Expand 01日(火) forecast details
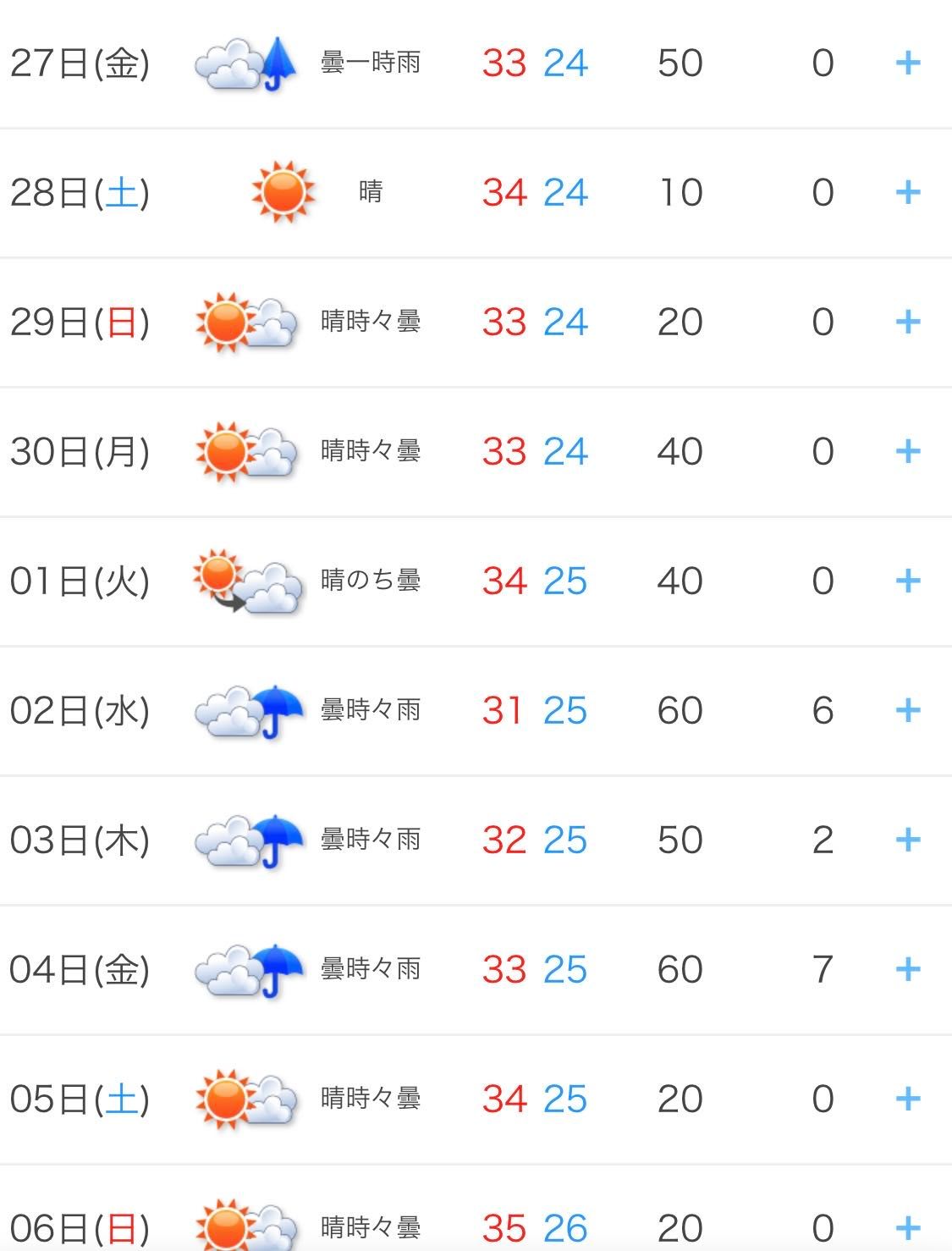This screenshot has width=952, height=1251. coord(907,581)
